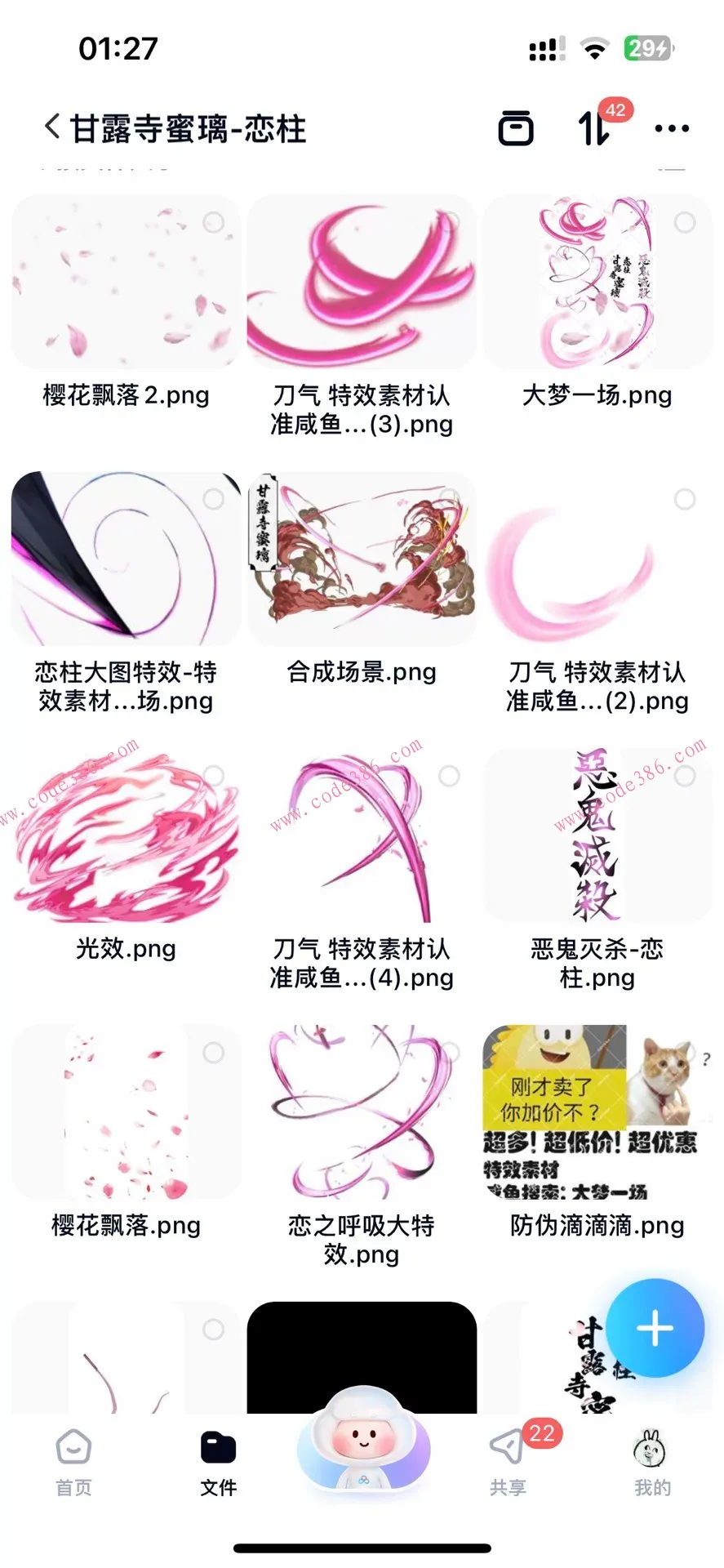Viewport: 724px width, 1568px height.
Task: Select the circle on 合成场景.png
Action: (x=449, y=498)
